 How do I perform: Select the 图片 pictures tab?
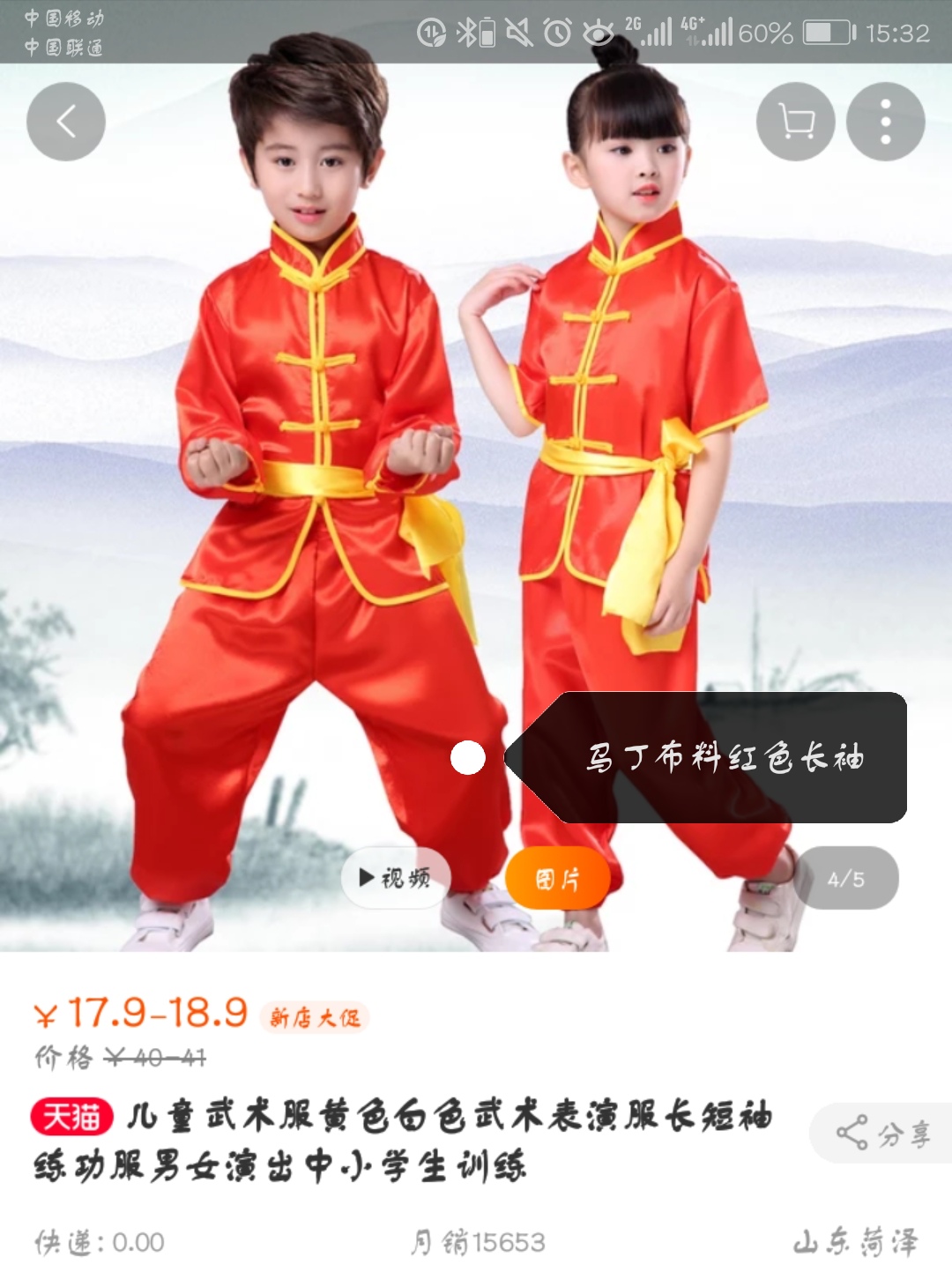pos(557,878)
